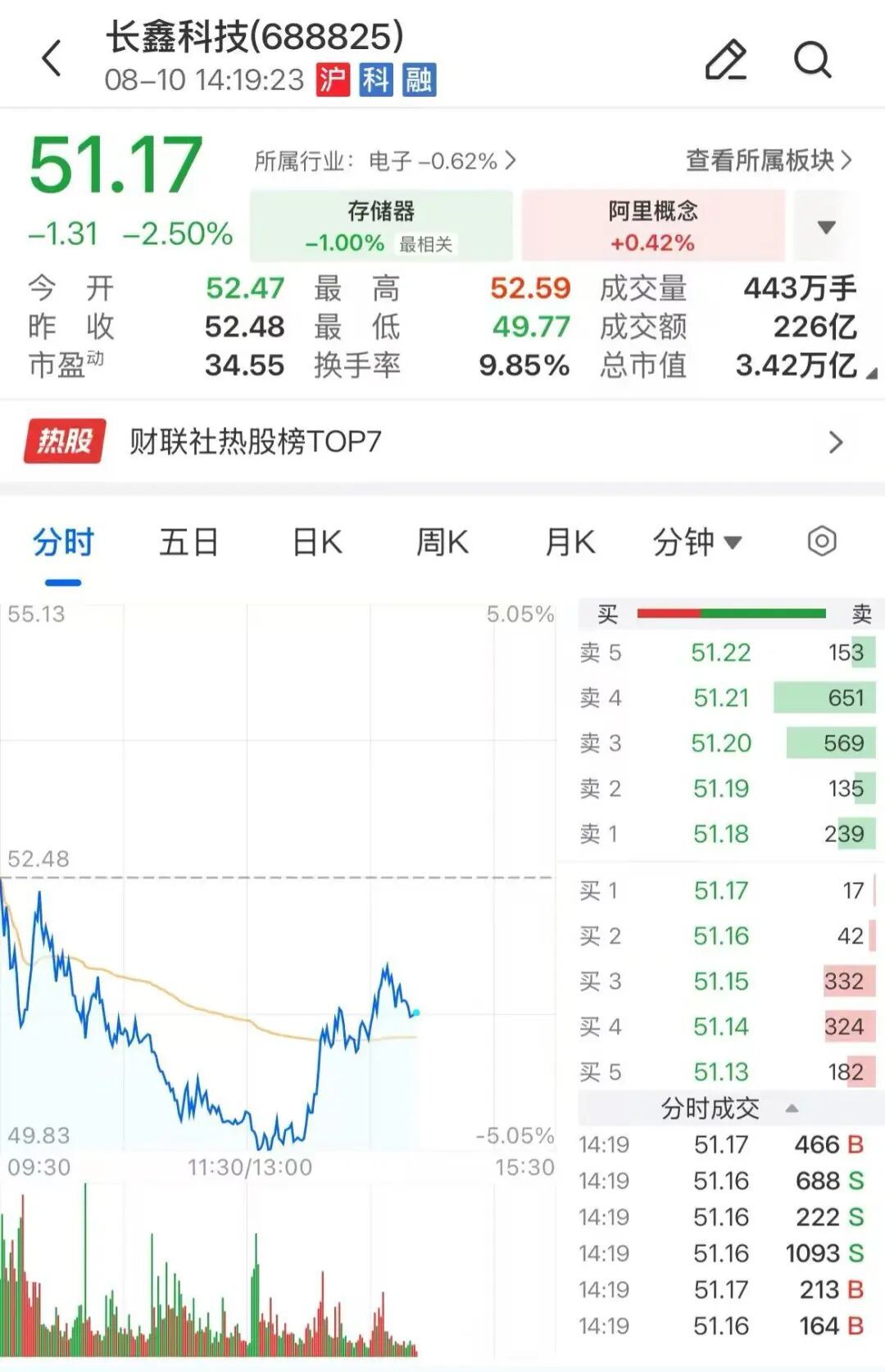Viewport: 885px width, 1372px height.
Task: Switch to the 月K tab
Action: [x=570, y=542]
